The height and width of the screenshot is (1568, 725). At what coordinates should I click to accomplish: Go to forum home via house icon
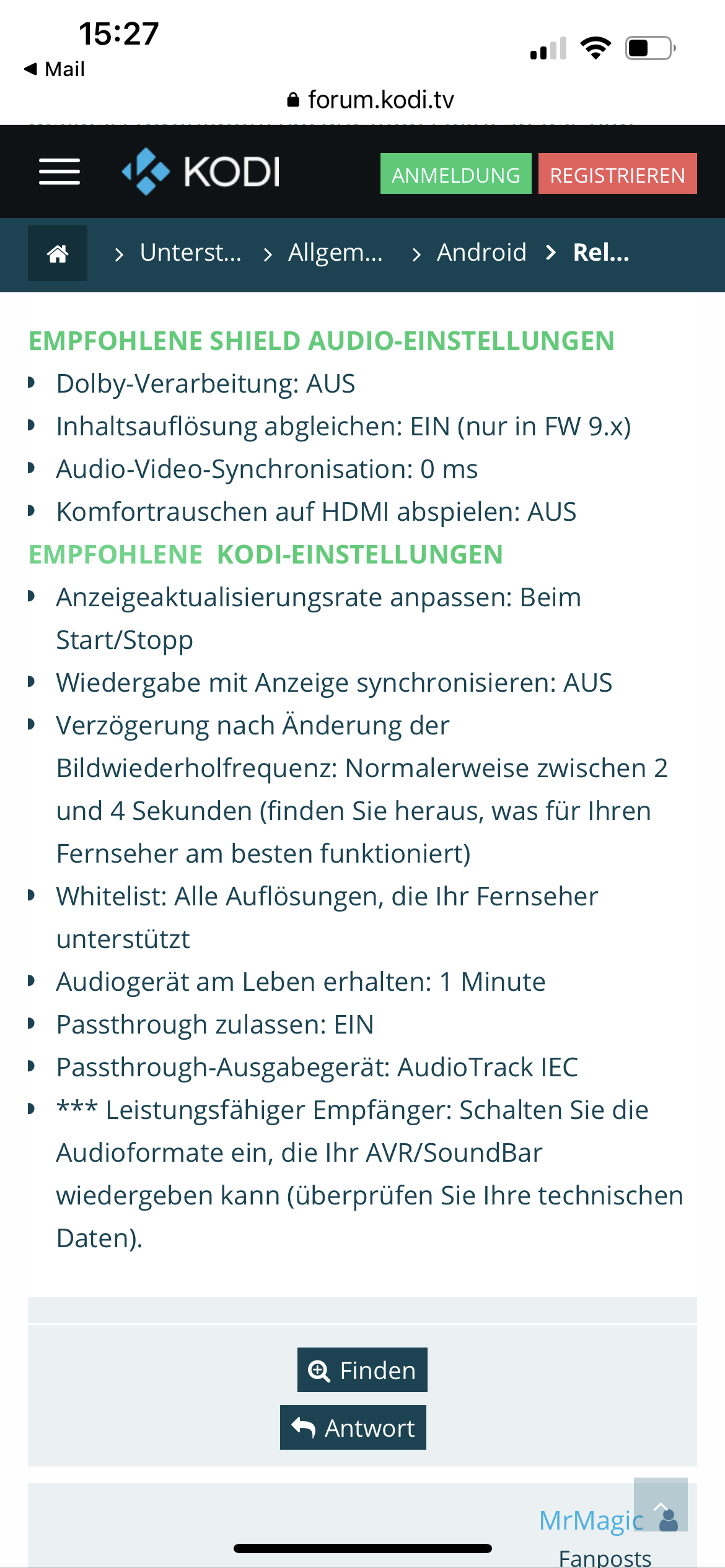click(58, 253)
